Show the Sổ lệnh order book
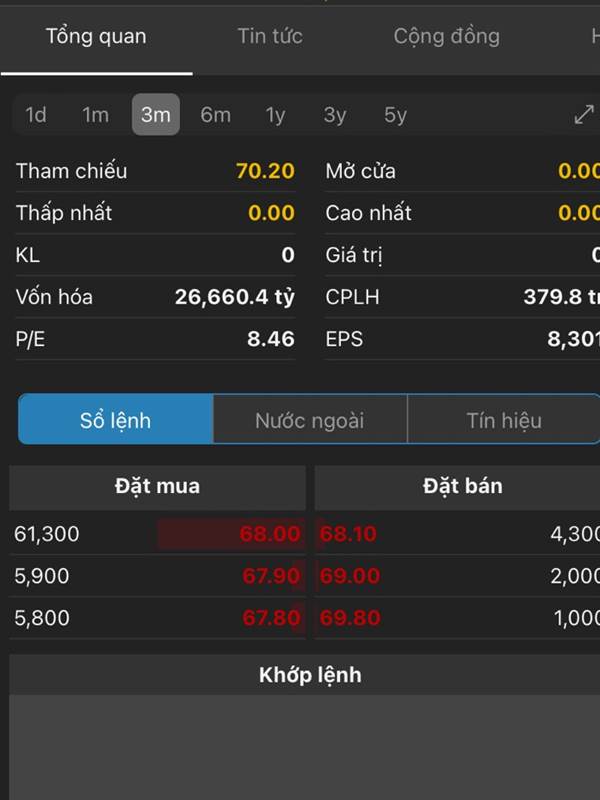Screen dimensions: 600x800 (116, 420)
